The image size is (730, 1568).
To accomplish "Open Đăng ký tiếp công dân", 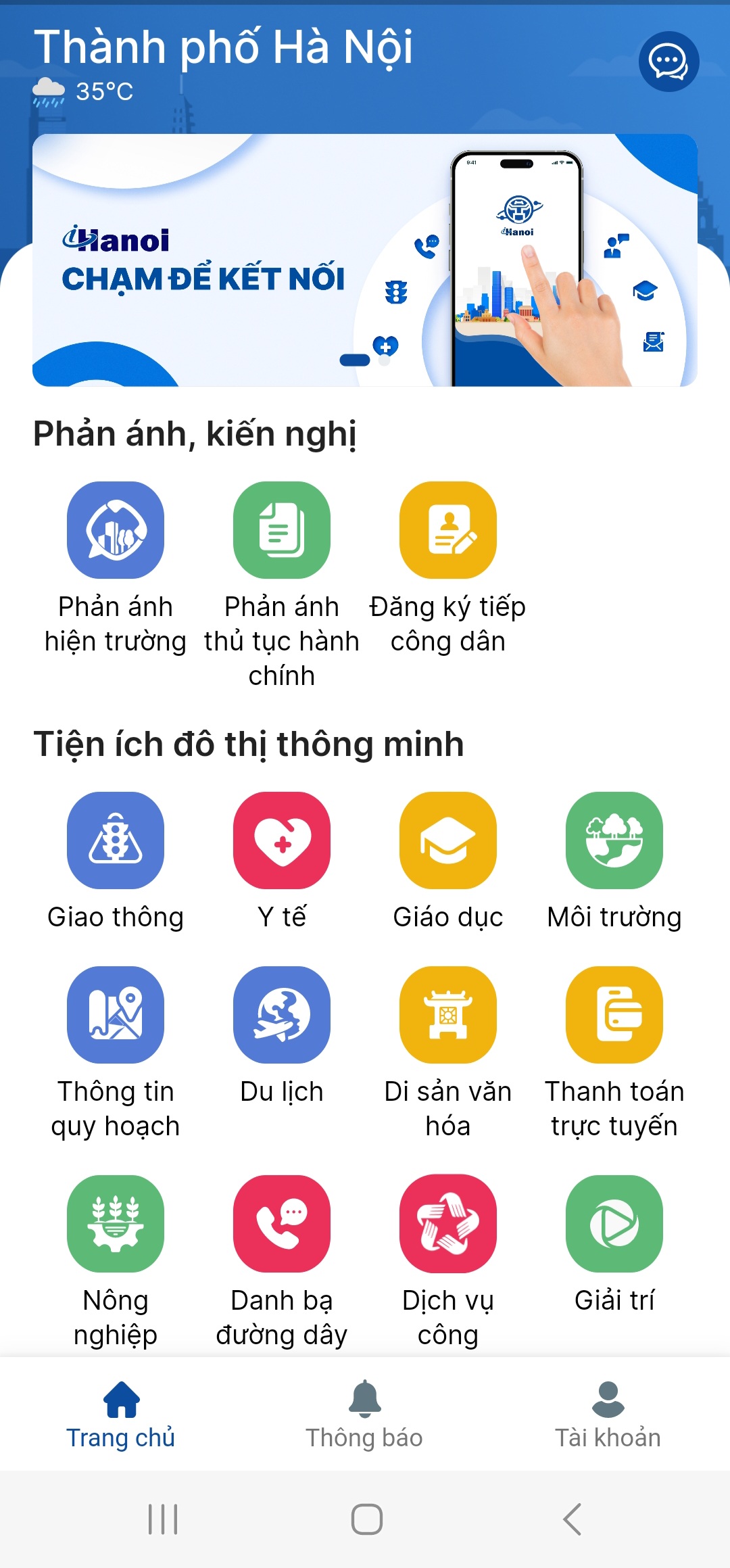I will [x=448, y=531].
